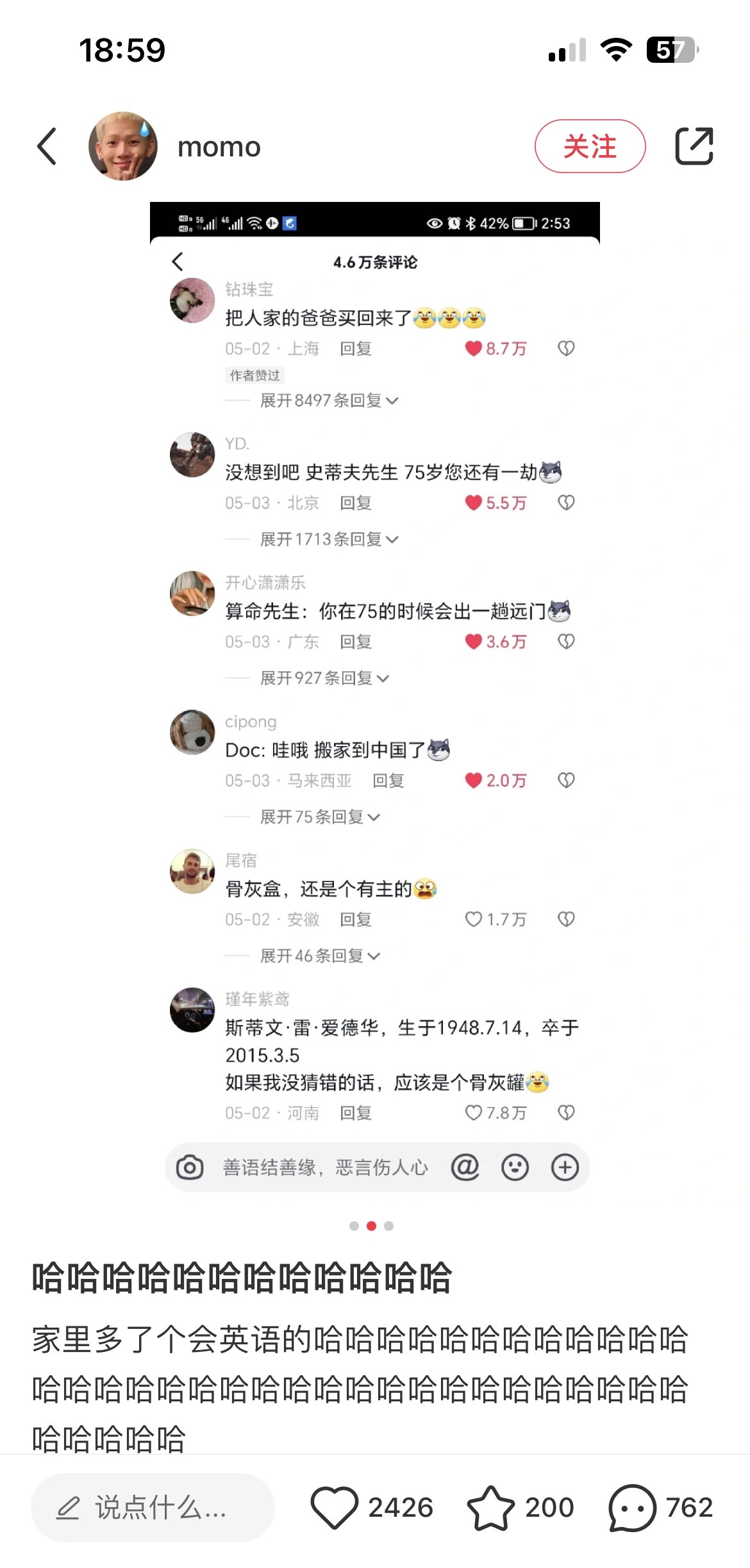This screenshot has height=1568, width=750.
Task: Like this post with the heart icon
Action: 335,1508
